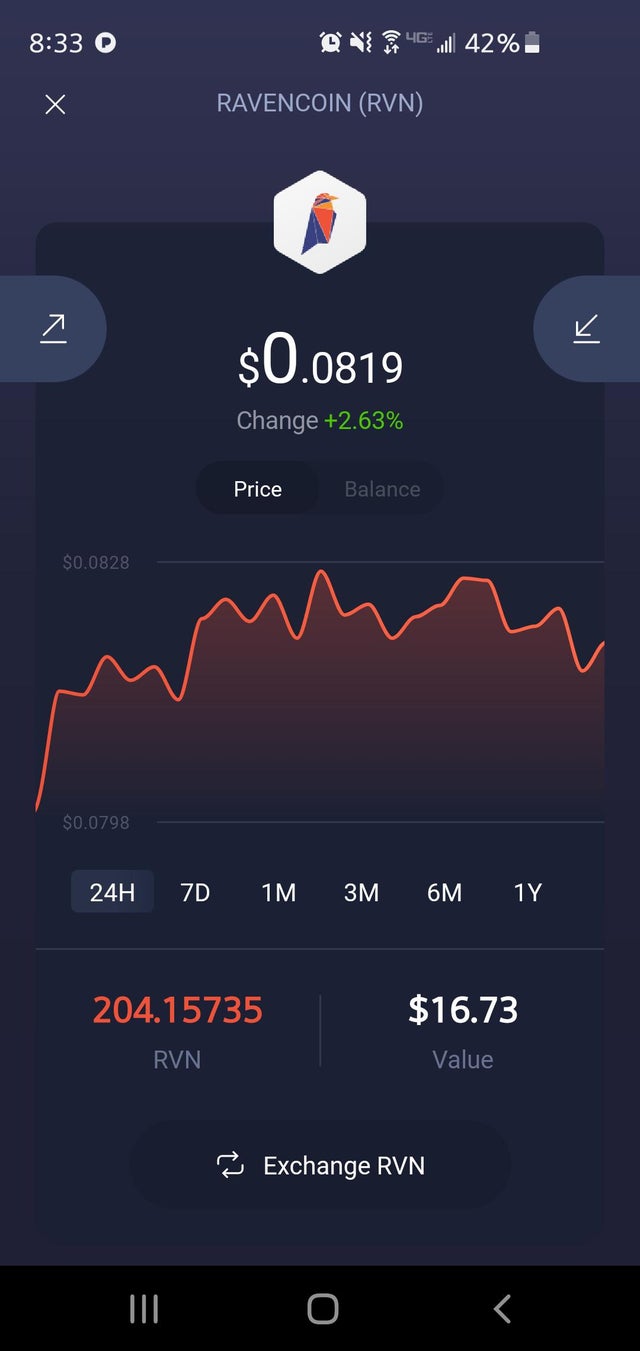Choose the 3M time range

(x=361, y=892)
